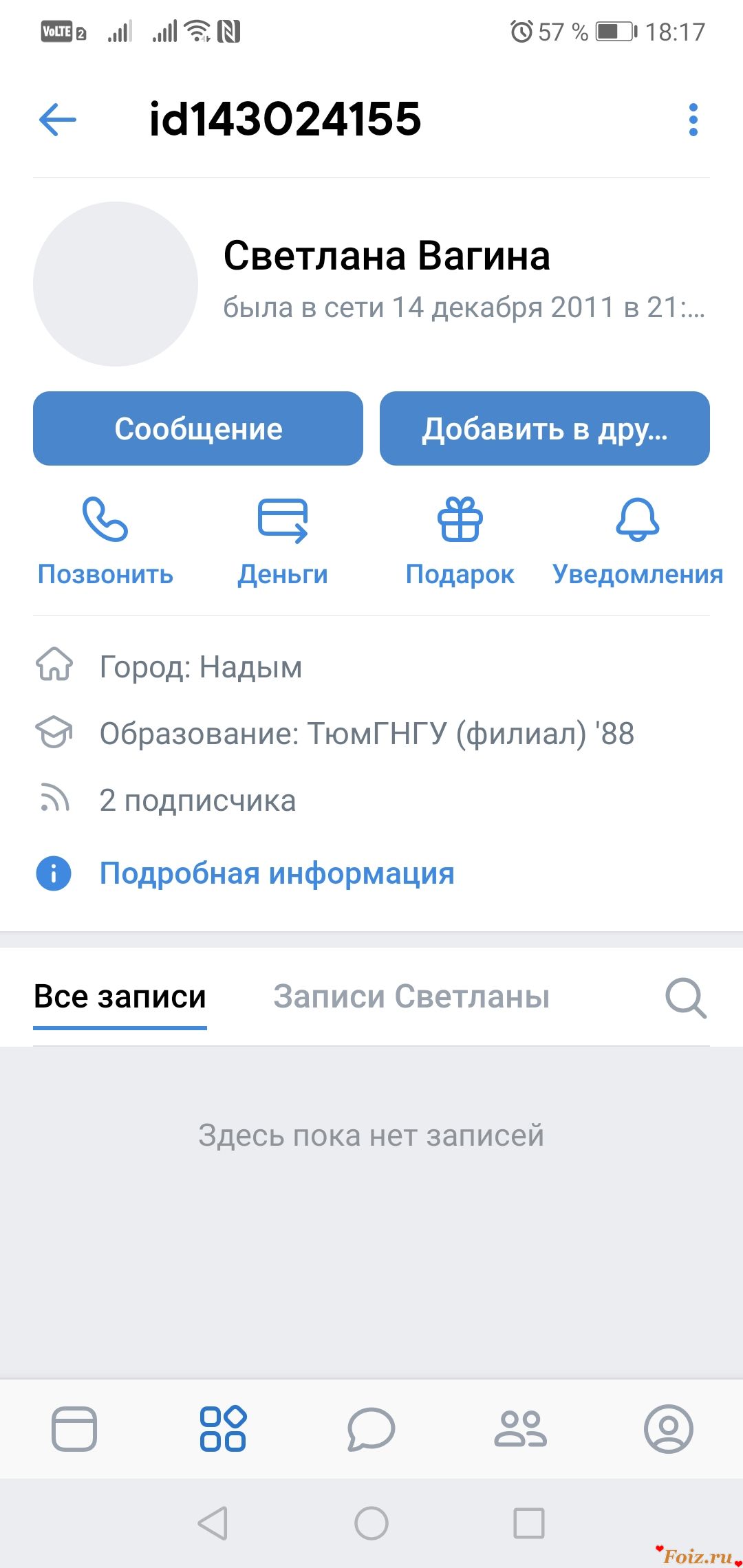Open the services grid tab

pyautogui.click(x=223, y=1429)
